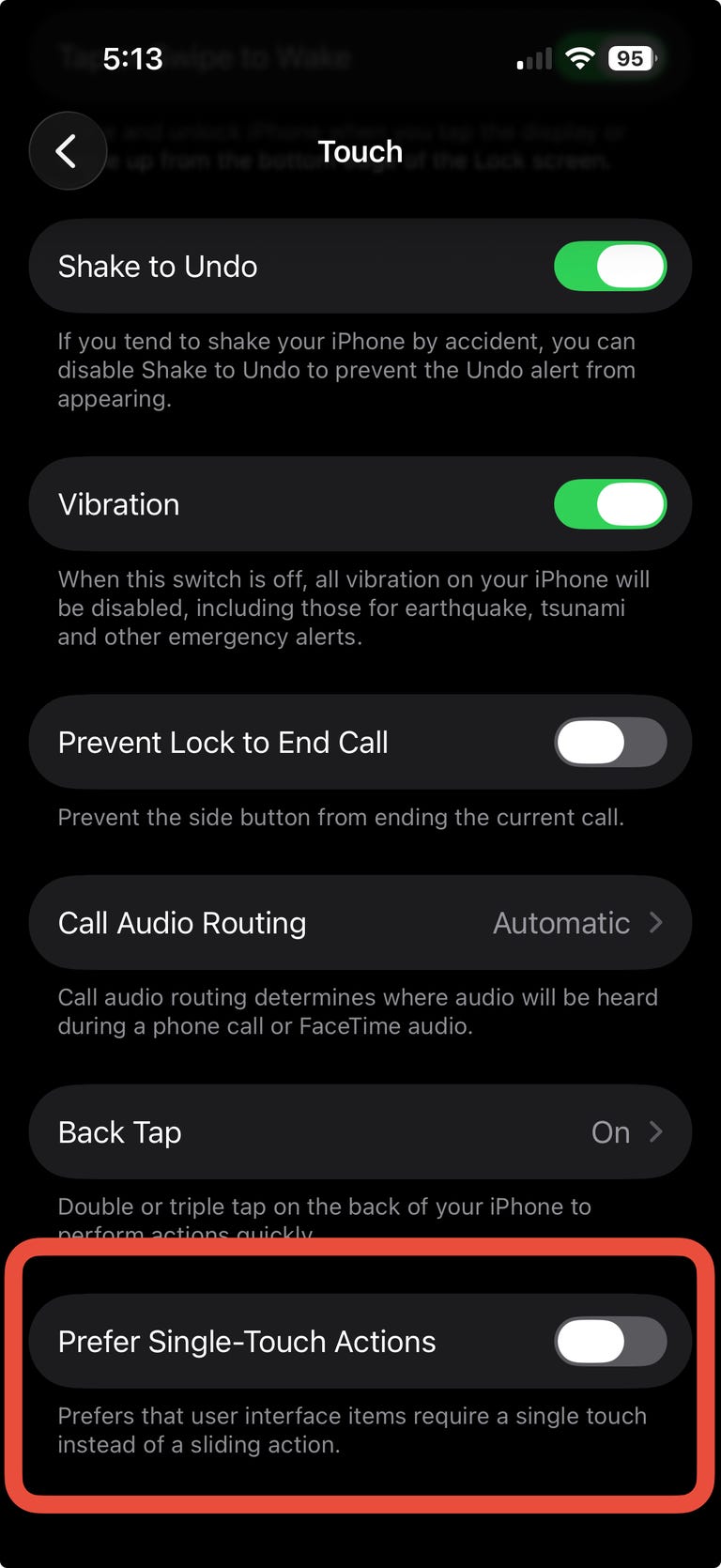Select the Touch title header

360,151
